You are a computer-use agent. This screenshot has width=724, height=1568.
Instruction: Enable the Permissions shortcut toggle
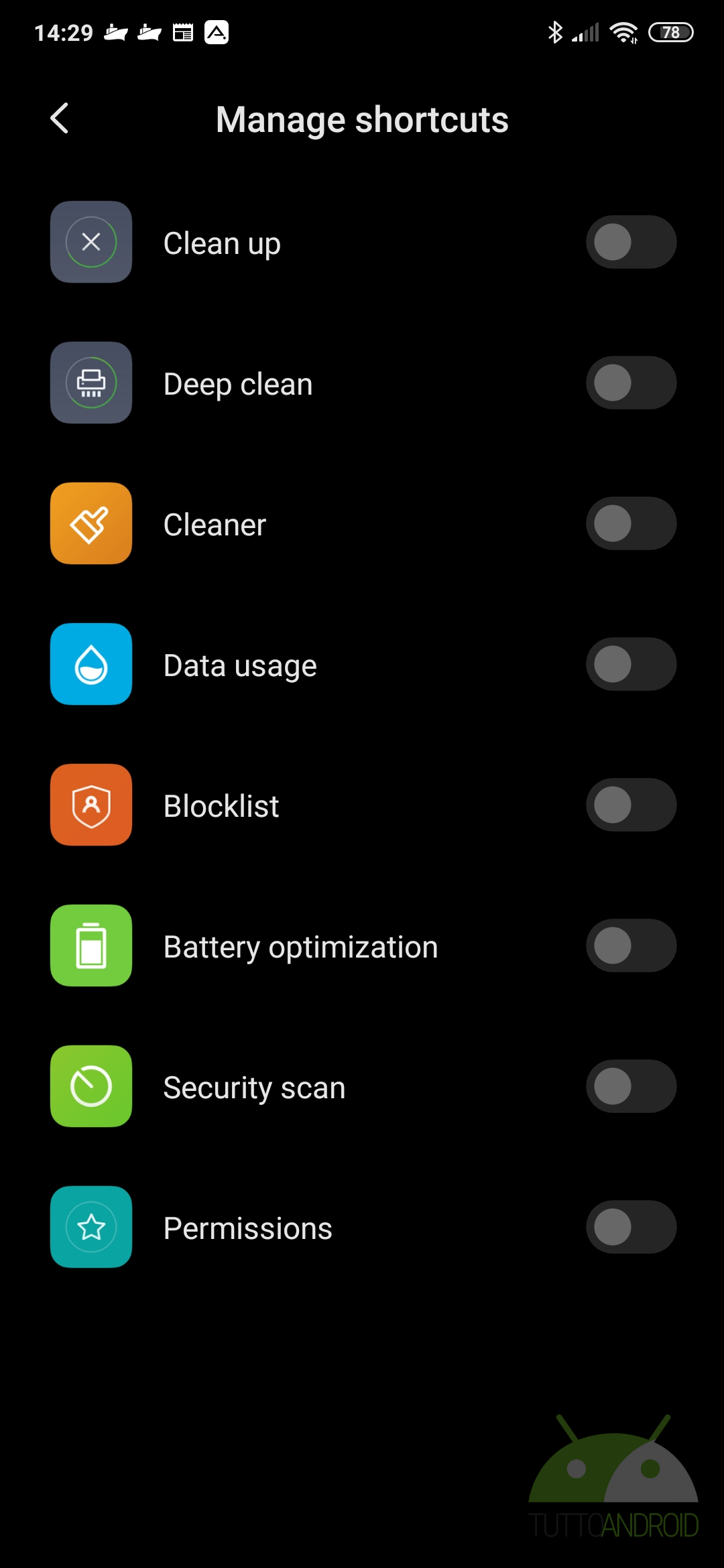click(631, 1227)
